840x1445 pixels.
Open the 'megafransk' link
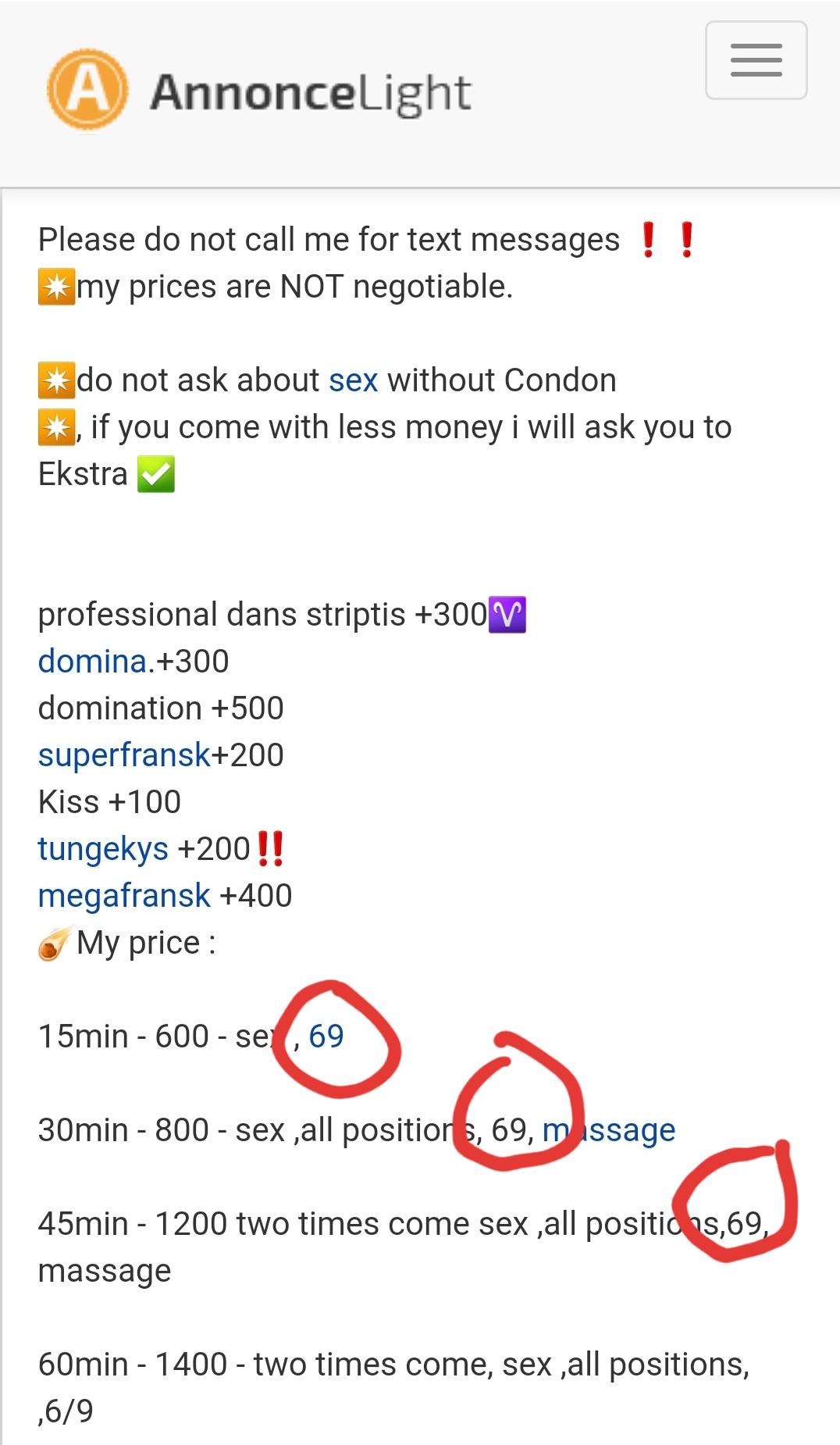(124, 896)
